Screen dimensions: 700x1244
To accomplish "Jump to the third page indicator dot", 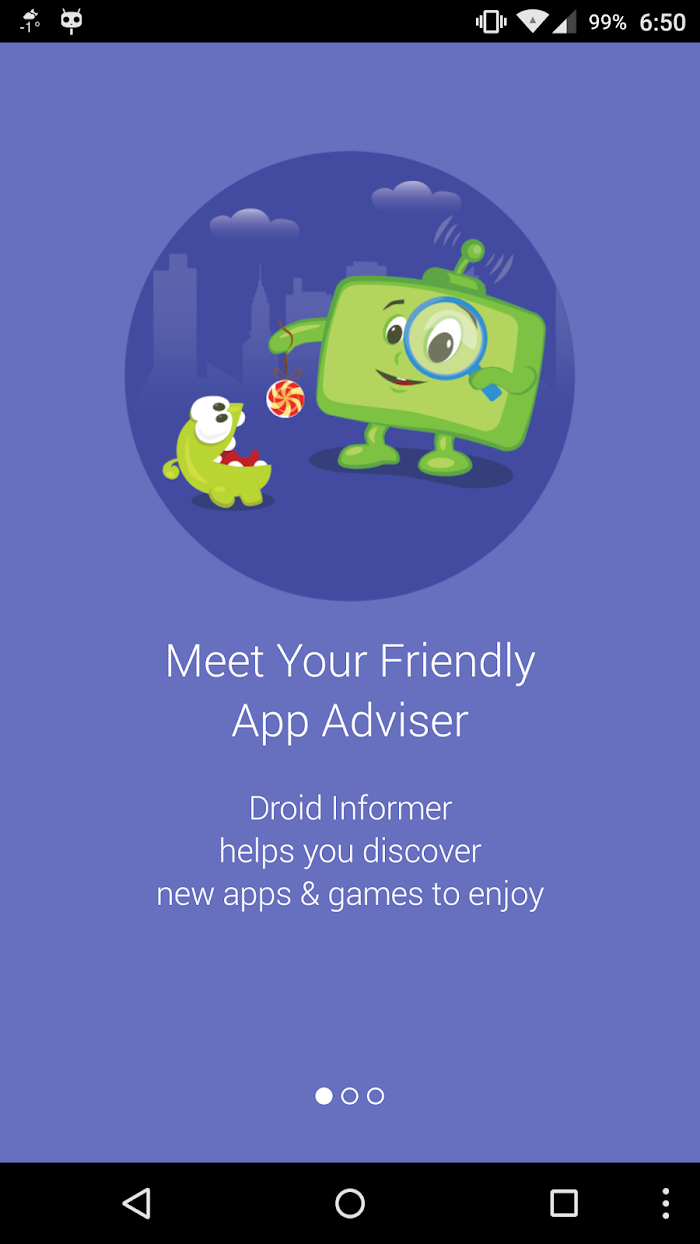I will pos(376,1096).
